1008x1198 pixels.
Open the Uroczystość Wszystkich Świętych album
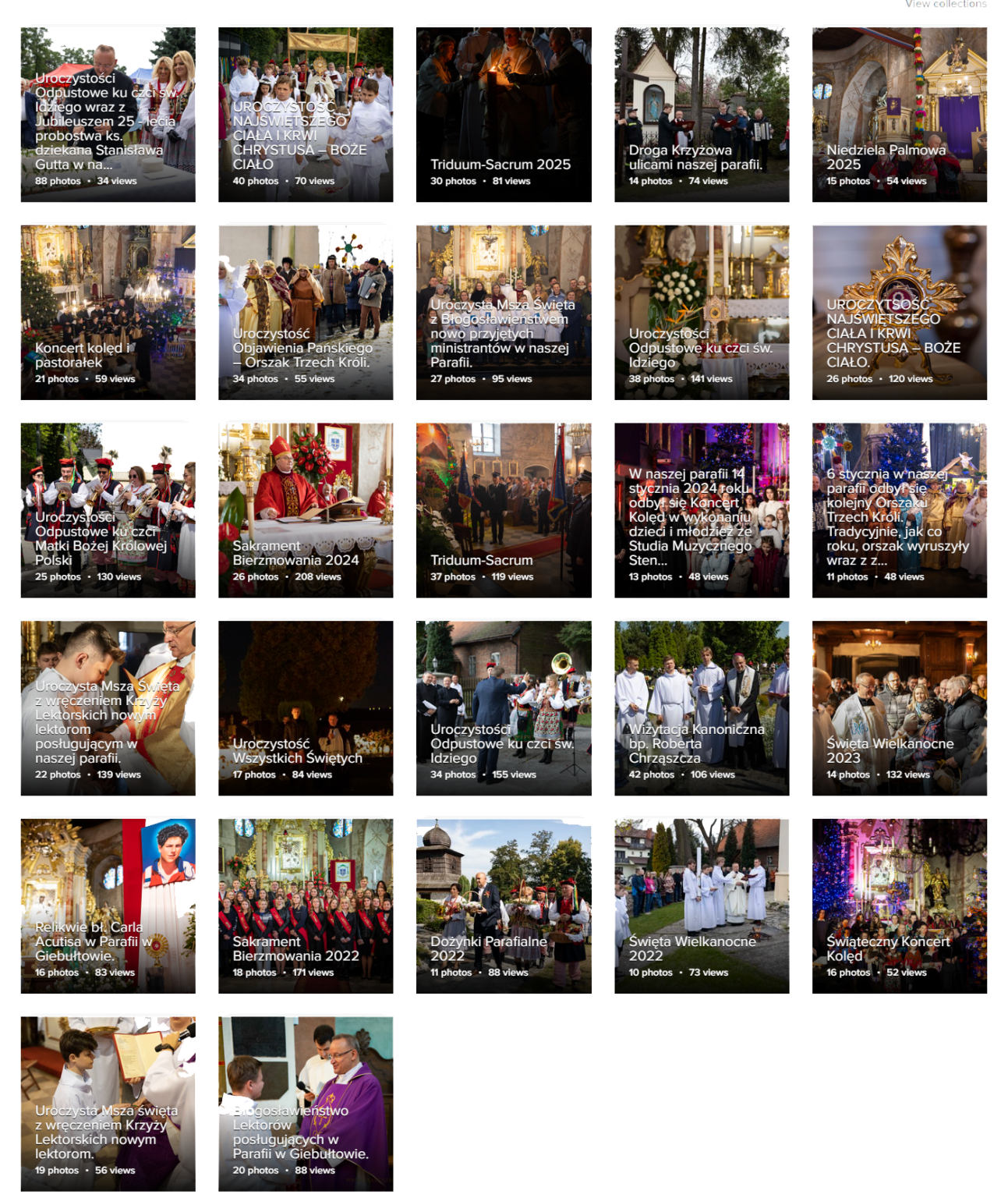(x=306, y=708)
